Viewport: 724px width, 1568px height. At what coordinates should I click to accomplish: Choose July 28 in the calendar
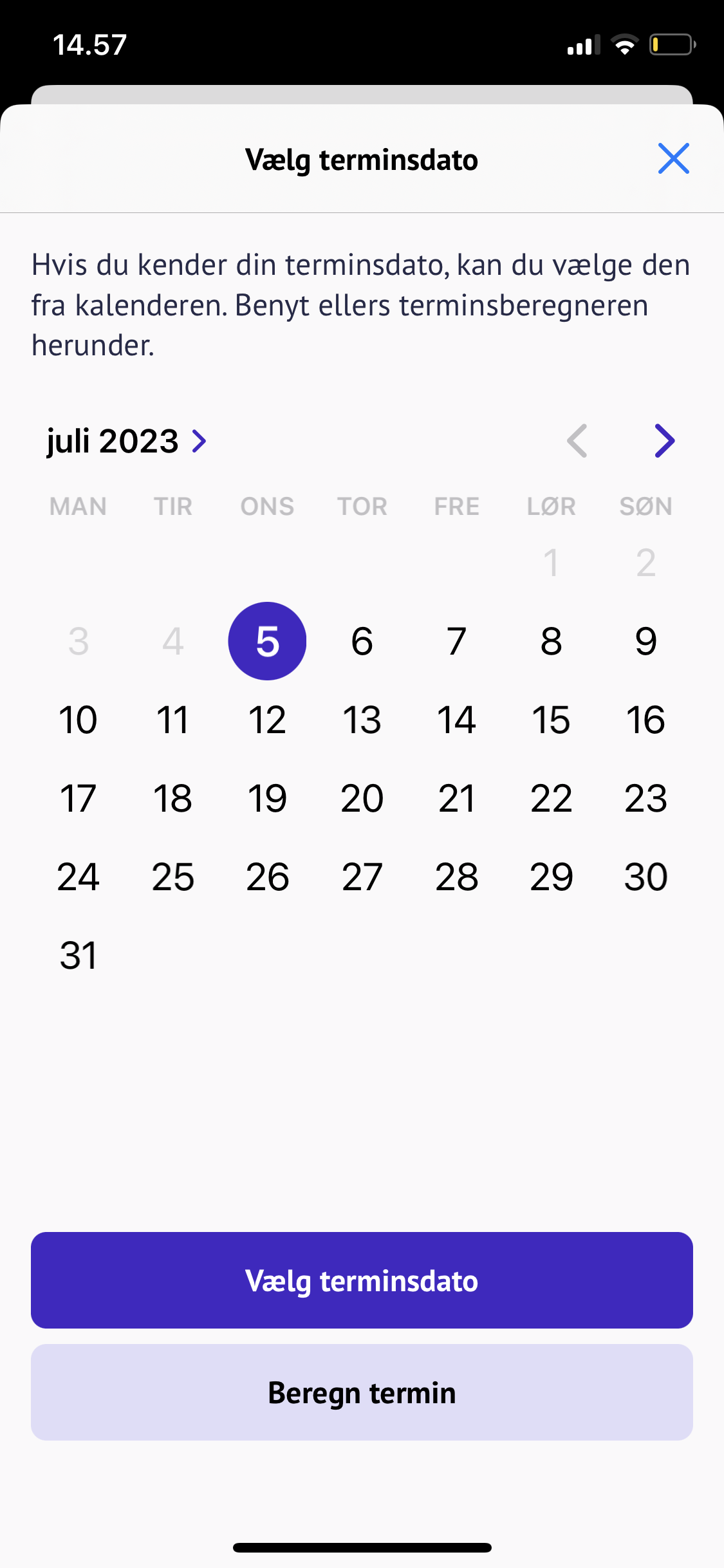click(x=456, y=877)
